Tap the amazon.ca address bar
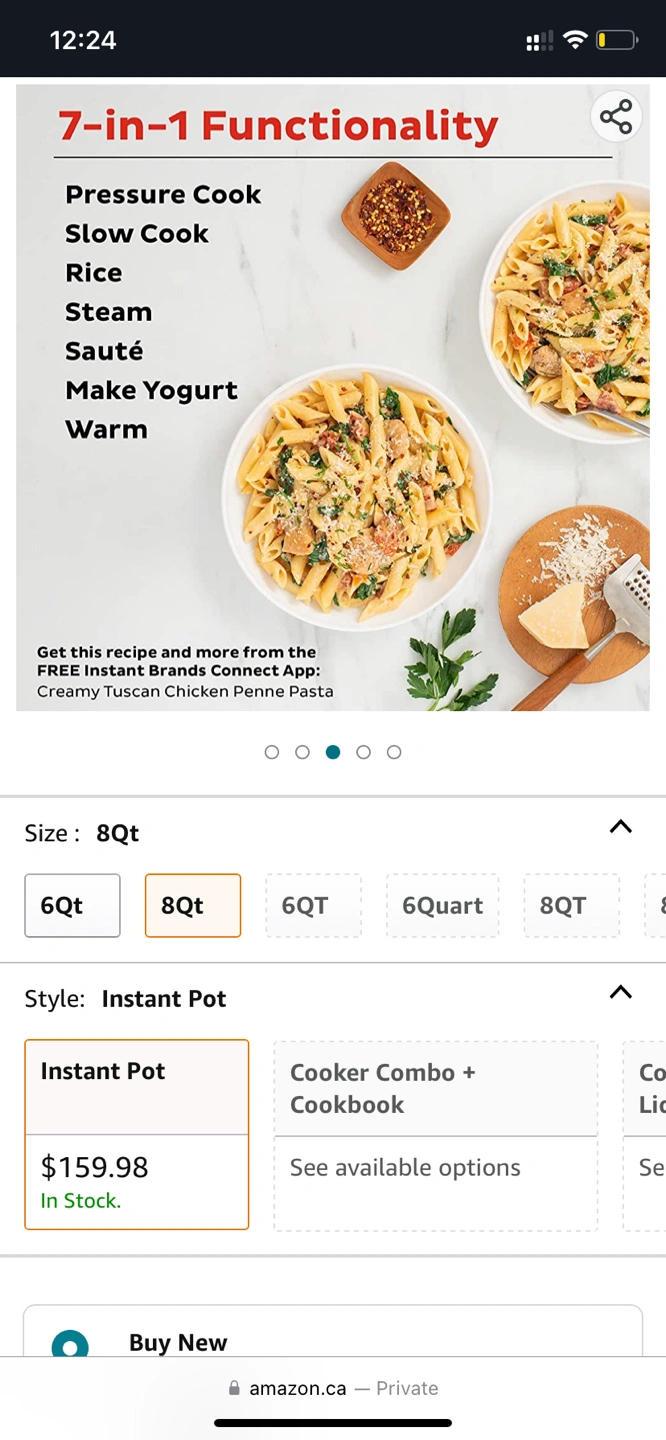The image size is (666, 1440). (333, 1388)
